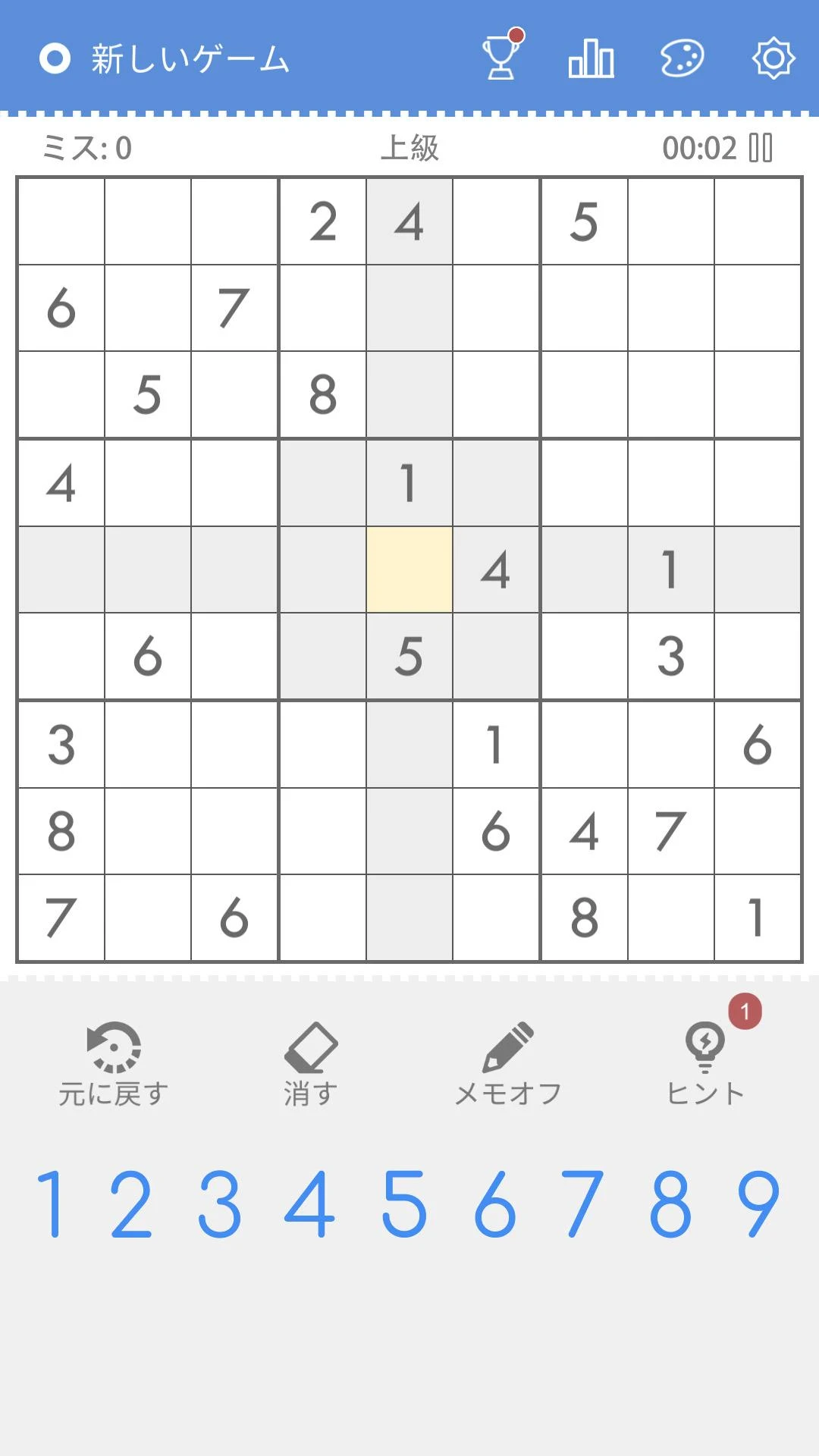Select the empty top-left corner cell
Screen dimensions: 819x1456
pyautogui.click(x=61, y=221)
